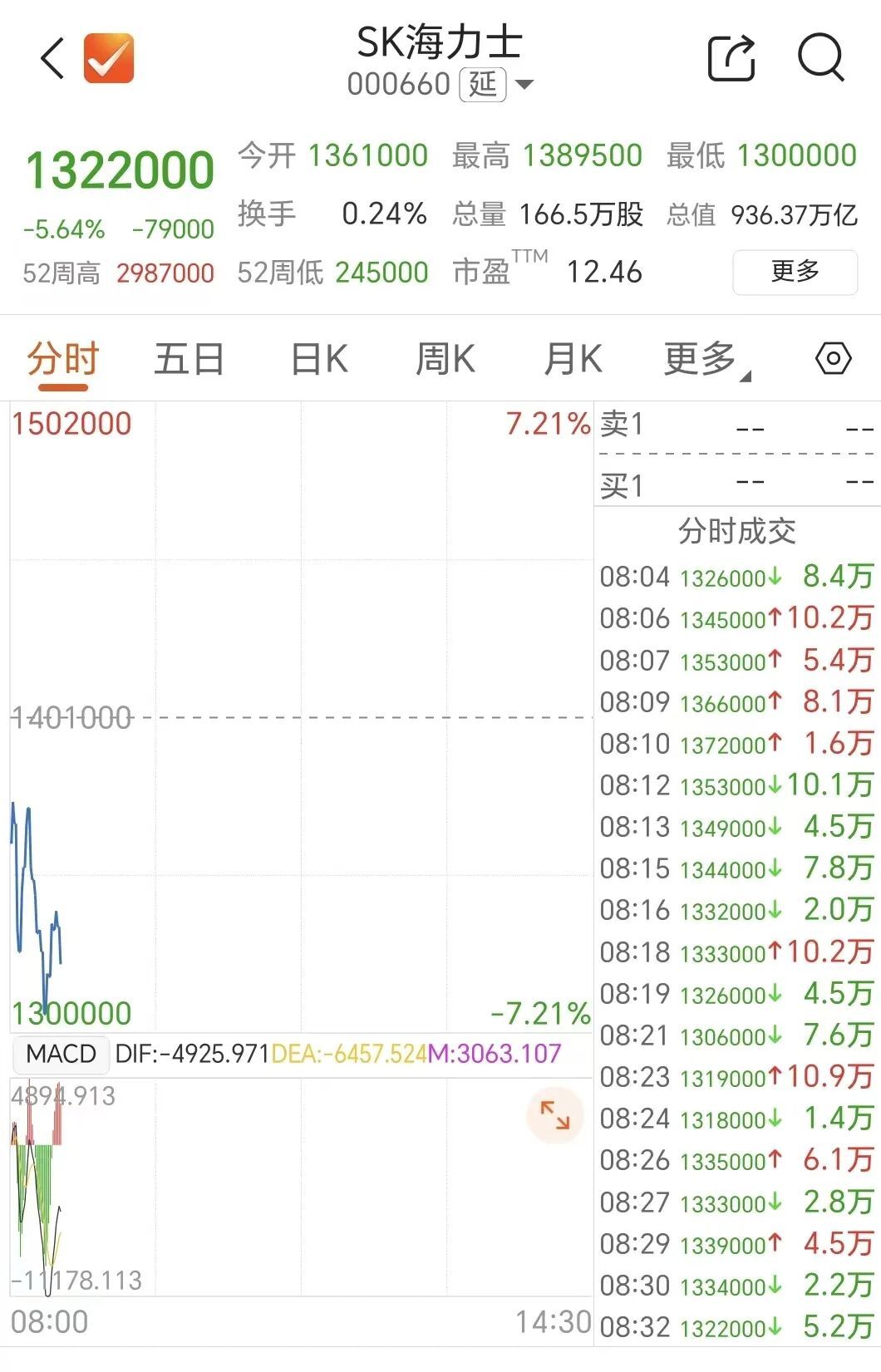
Task: Expand the 更多 chart period options
Action: [706, 360]
